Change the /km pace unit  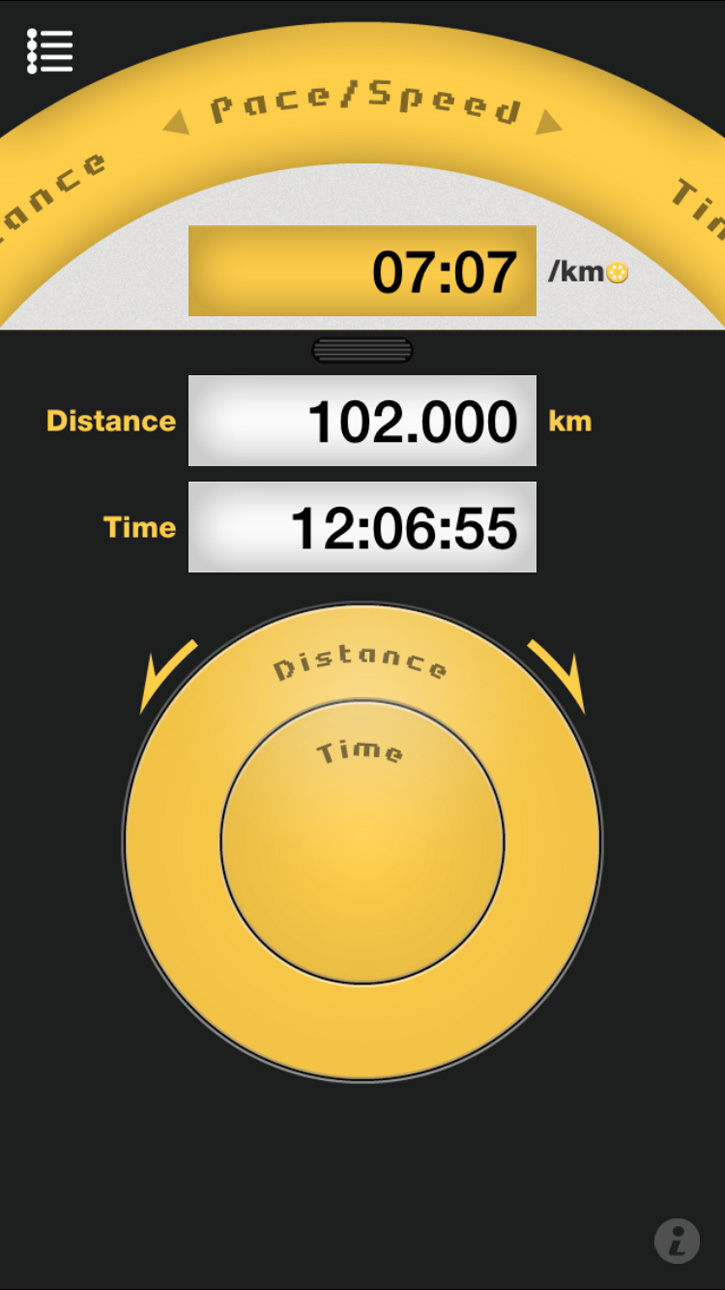588,272
